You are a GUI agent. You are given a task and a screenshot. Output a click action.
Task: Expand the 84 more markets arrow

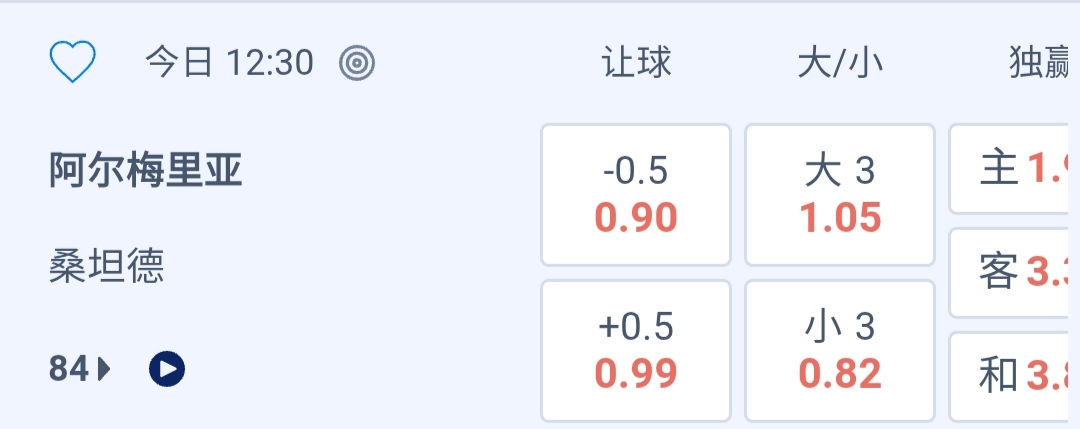(80, 370)
